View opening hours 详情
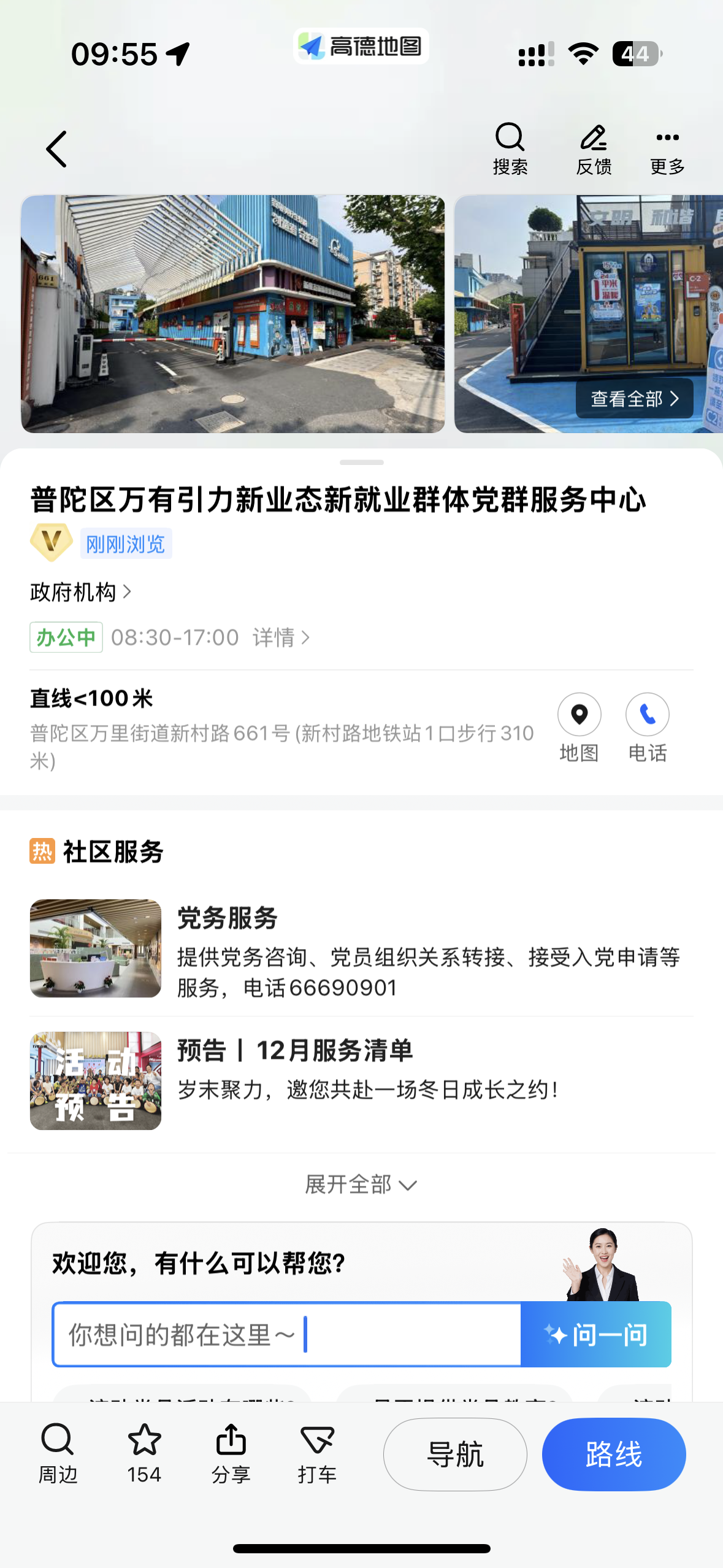723x1568 pixels. [x=281, y=638]
